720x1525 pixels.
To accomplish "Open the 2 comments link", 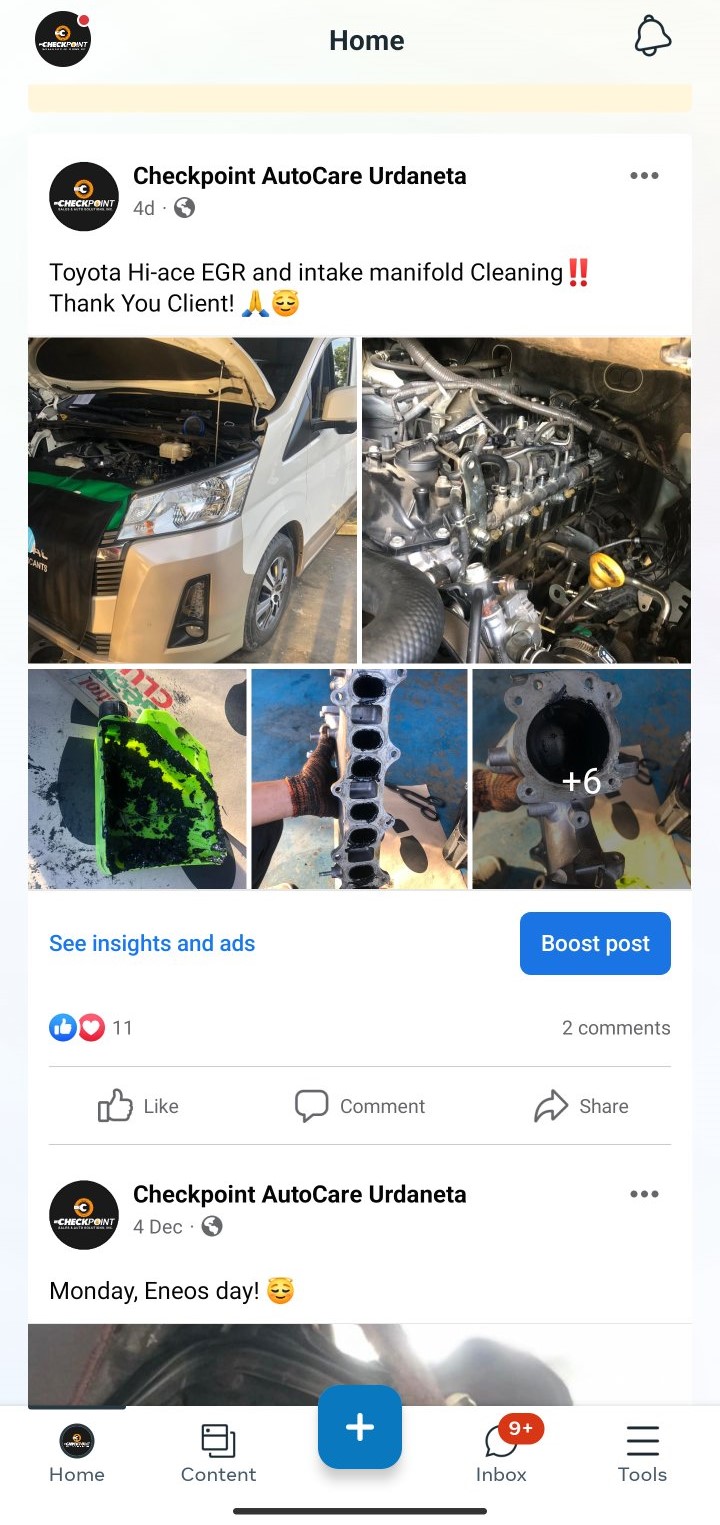I will click(616, 1028).
